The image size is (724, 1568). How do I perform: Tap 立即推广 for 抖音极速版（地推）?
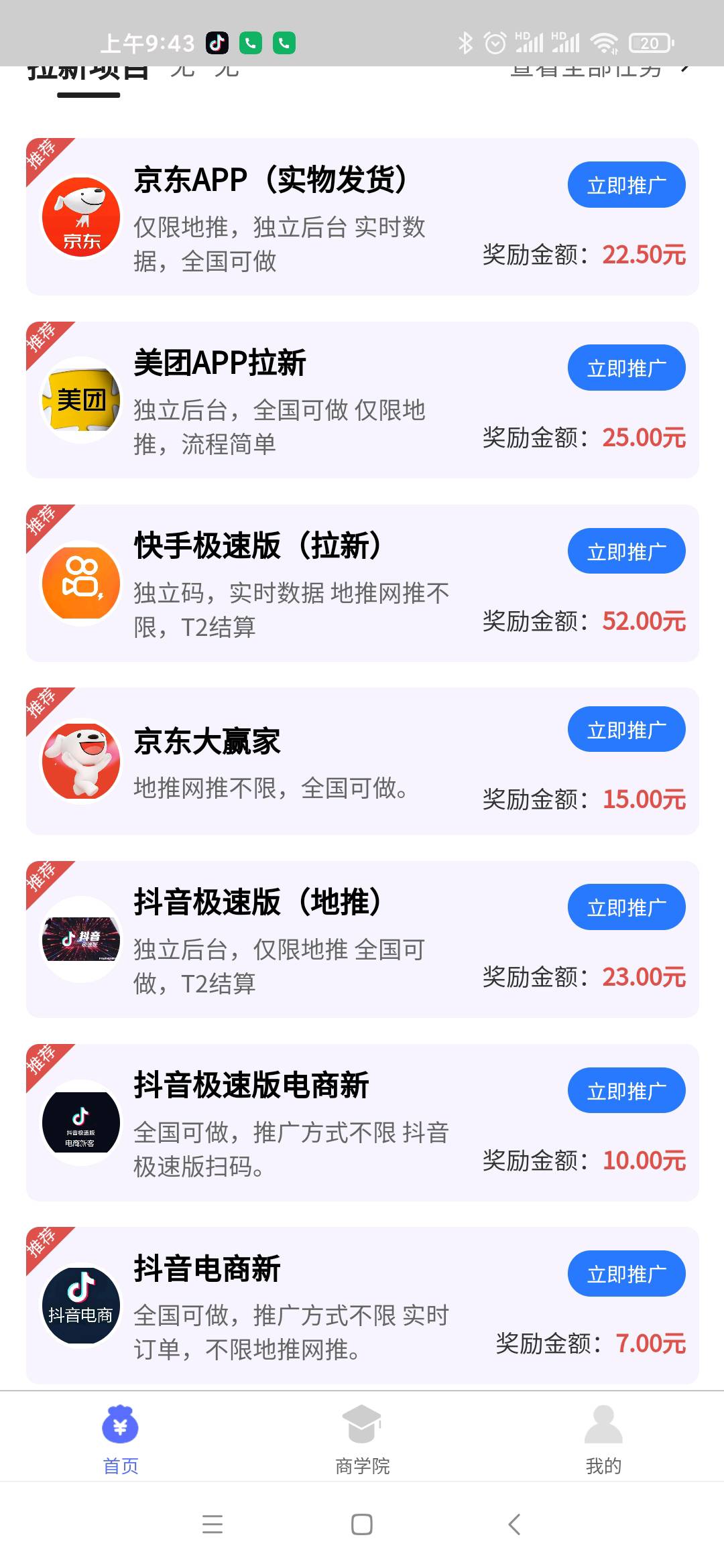pyautogui.click(x=626, y=907)
